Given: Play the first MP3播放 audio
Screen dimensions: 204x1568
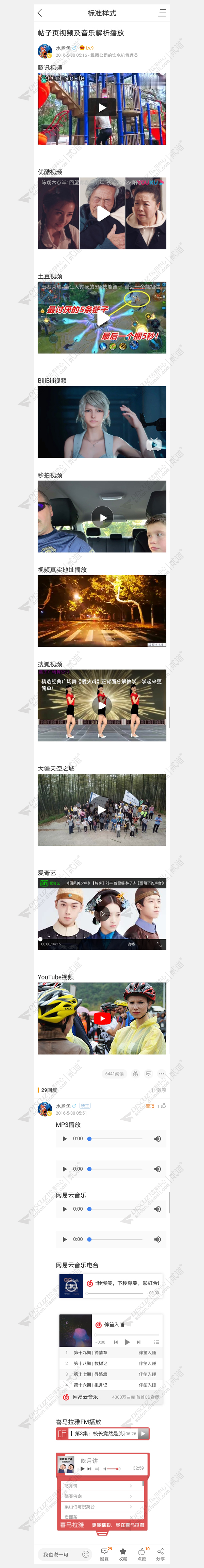Looking at the screenshot, I should point(65,1138).
